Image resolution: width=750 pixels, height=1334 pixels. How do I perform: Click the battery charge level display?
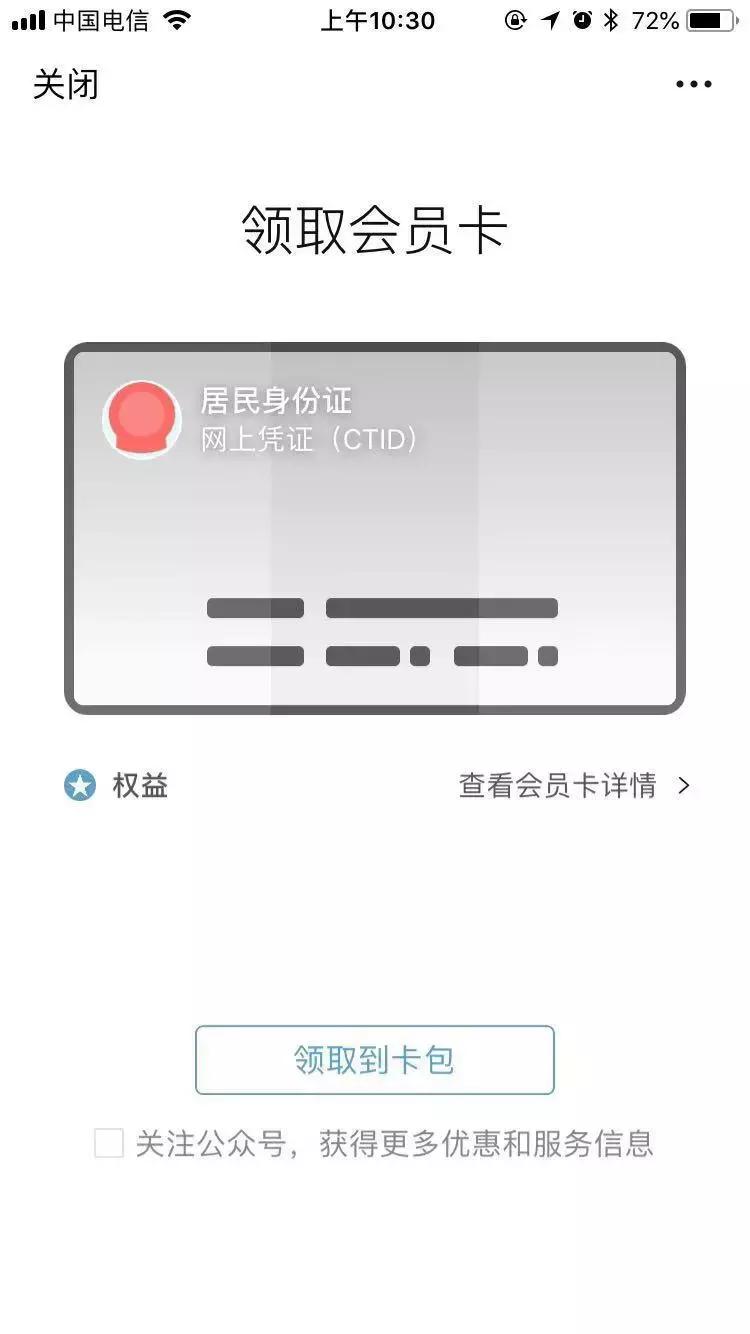pyautogui.click(x=655, y=18)
